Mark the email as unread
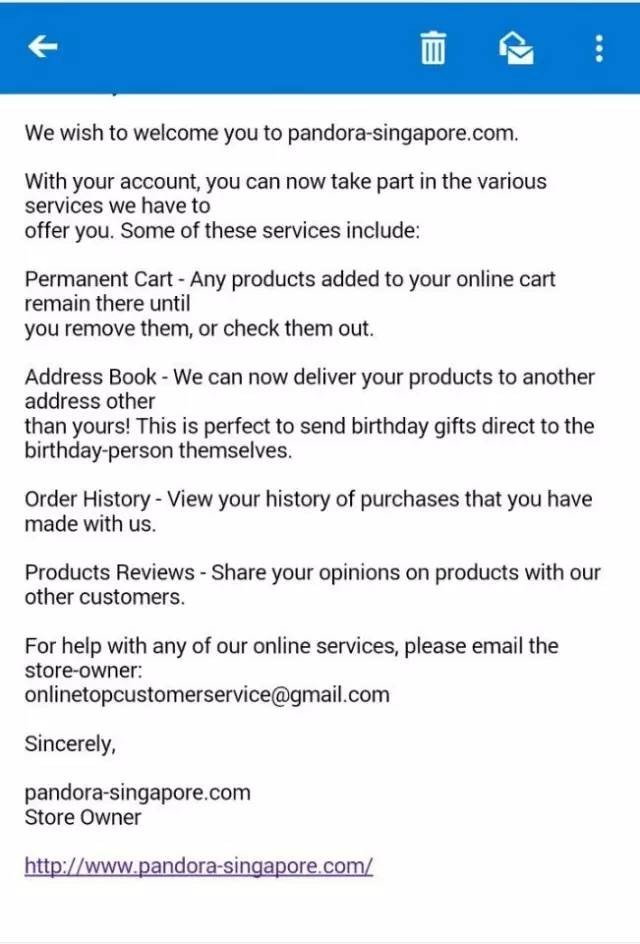The height and width of the screenshot is (944, 640). [x=516, y=47]
